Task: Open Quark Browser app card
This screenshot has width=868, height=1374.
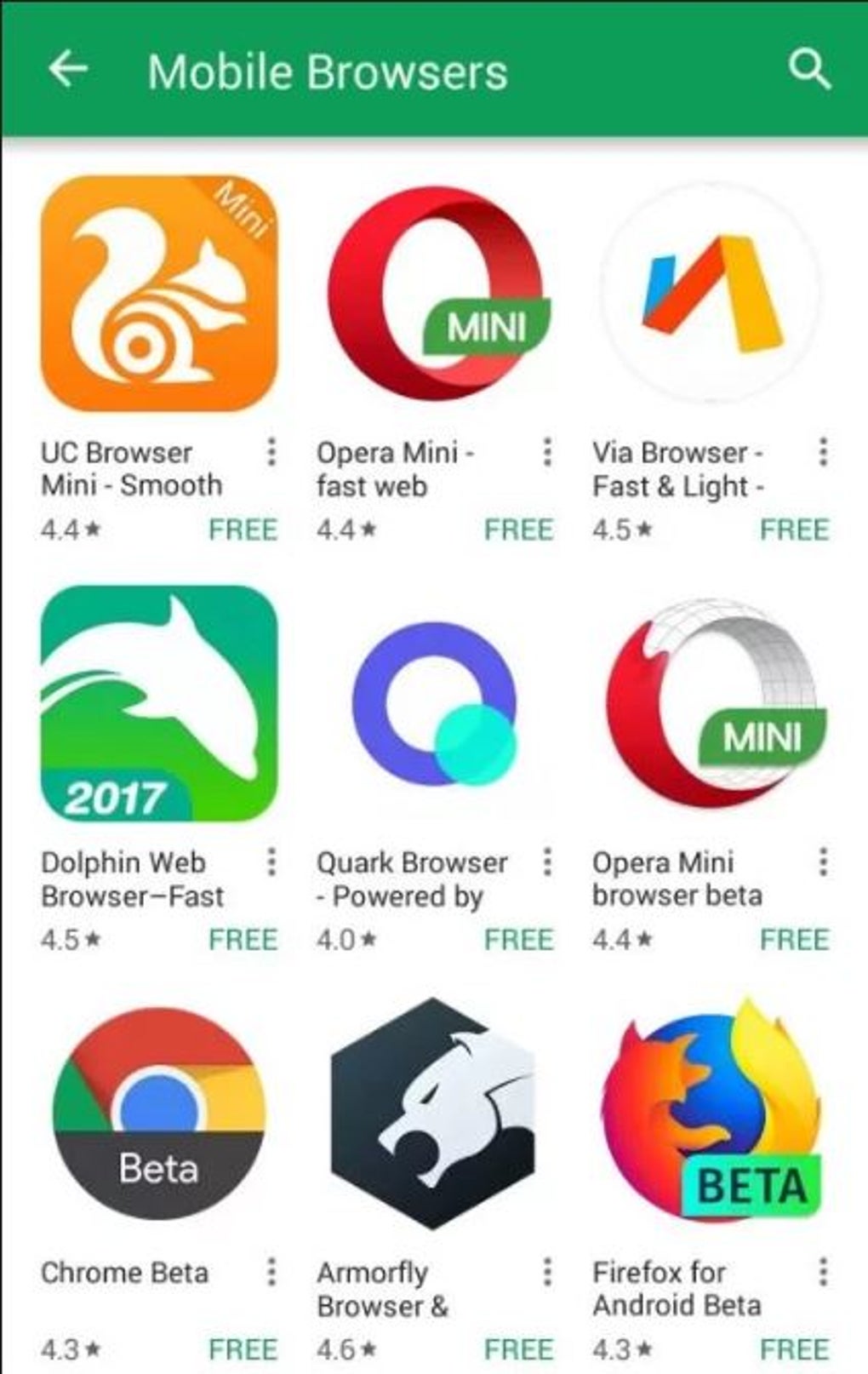Action: (x=435, y=703)
